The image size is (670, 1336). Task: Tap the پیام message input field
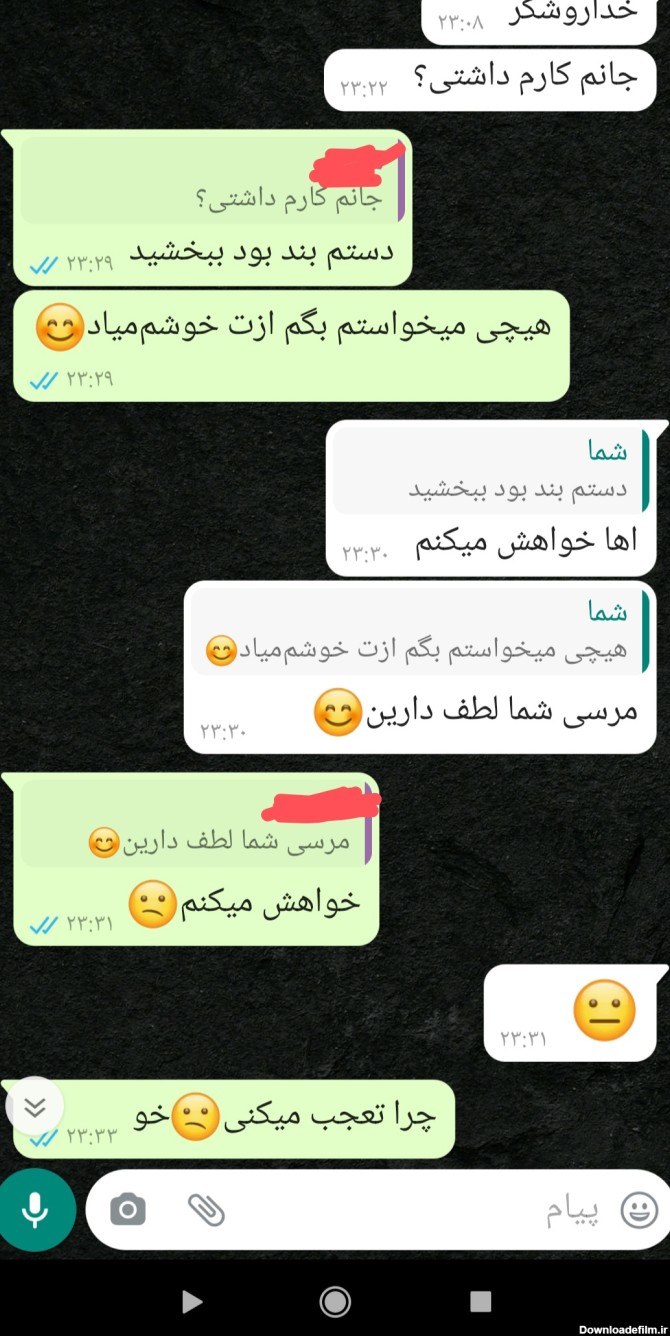point(420,1211)
